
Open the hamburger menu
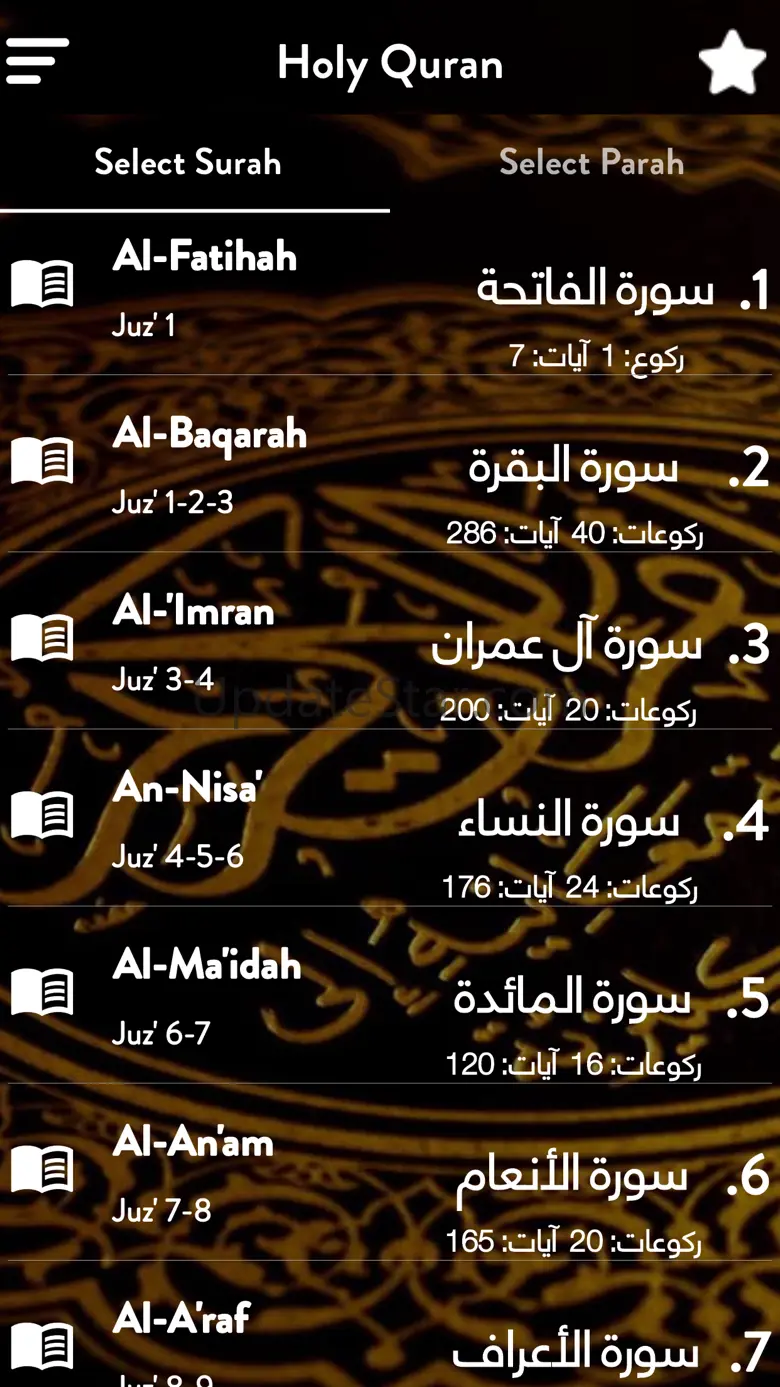pos(37,61)
